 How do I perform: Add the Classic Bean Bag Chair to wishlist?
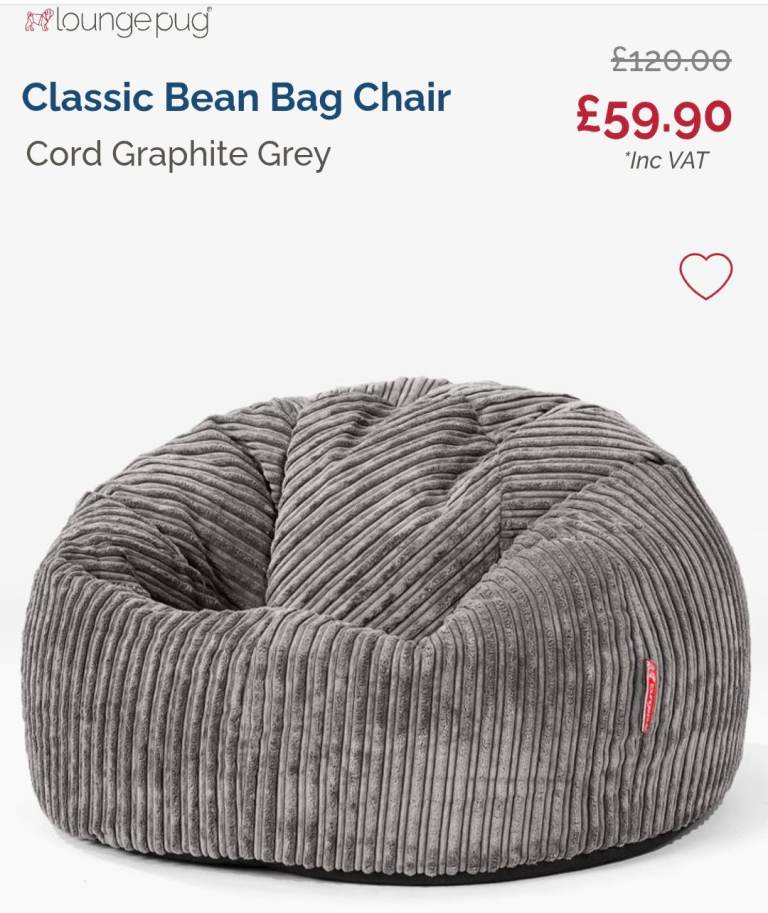(x=706, y=276)
